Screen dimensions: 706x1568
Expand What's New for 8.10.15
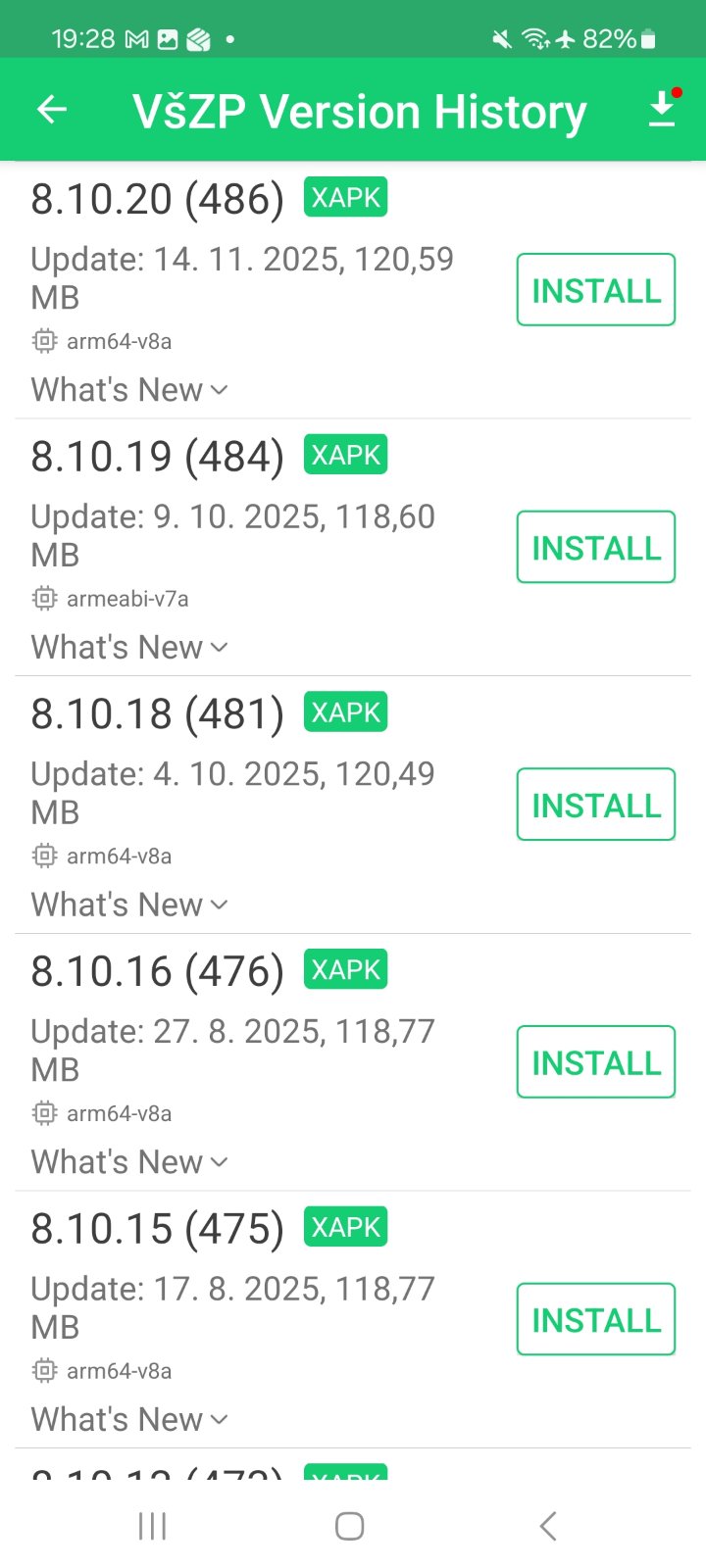click(x=129, y=1419)
